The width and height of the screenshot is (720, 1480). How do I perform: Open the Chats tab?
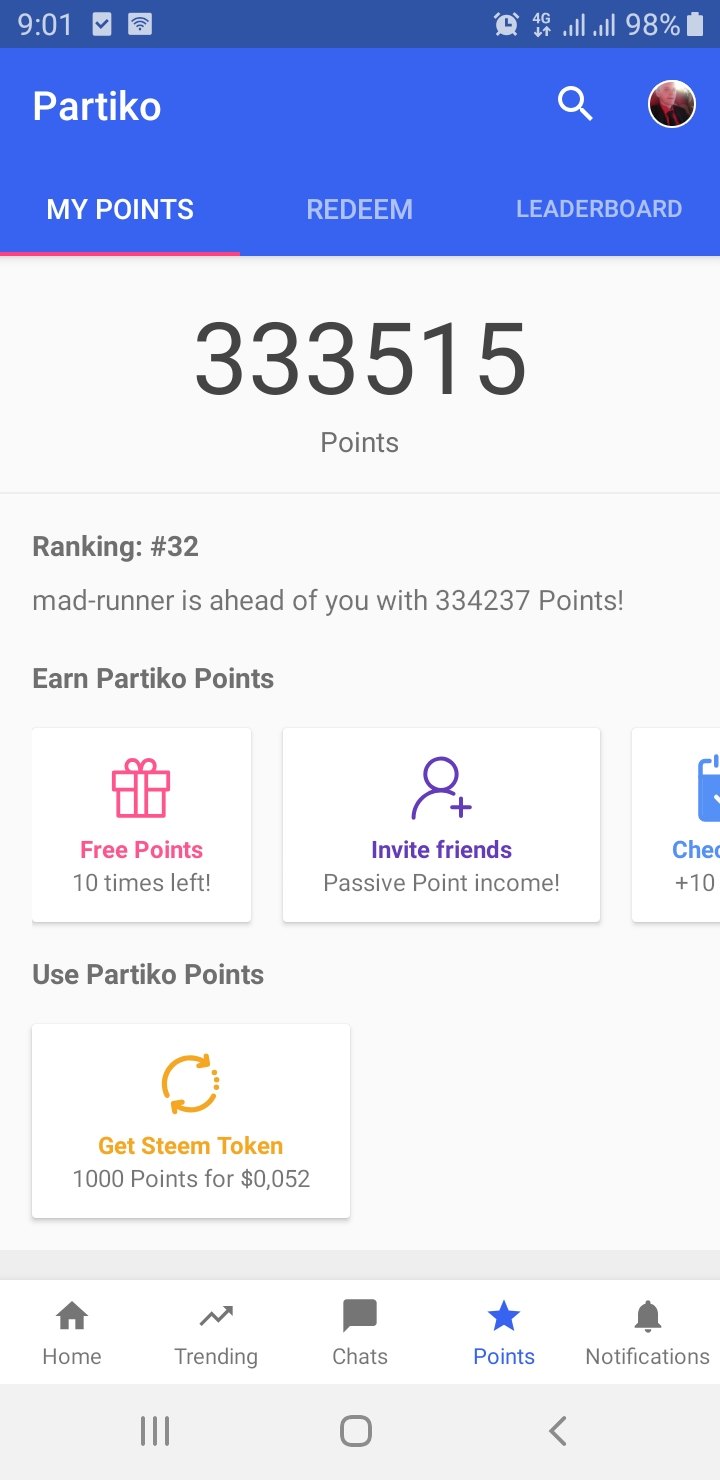[x=360, y=1333]
